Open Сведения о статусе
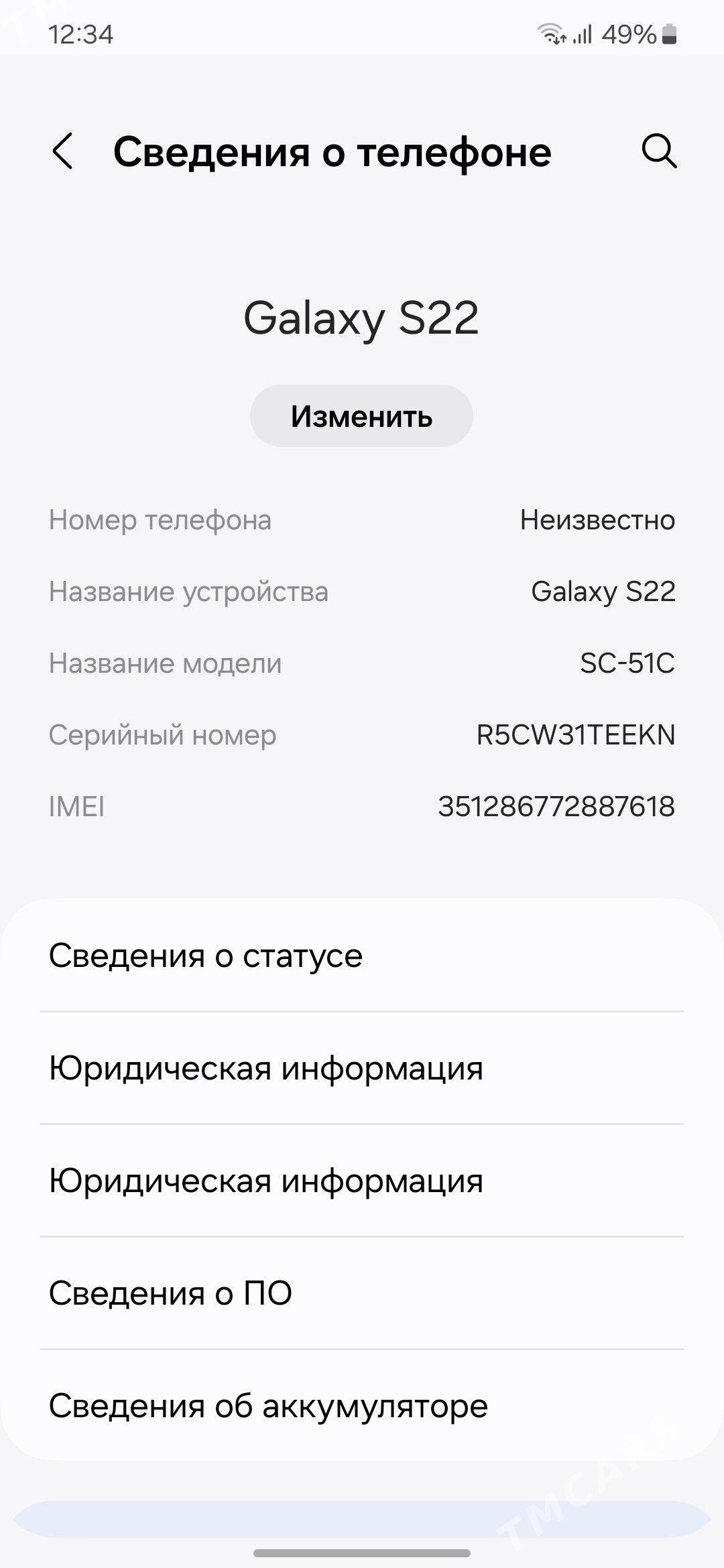Image resolution: width=724 pixels, height=1568 pixels. click(x=361, y=956)
